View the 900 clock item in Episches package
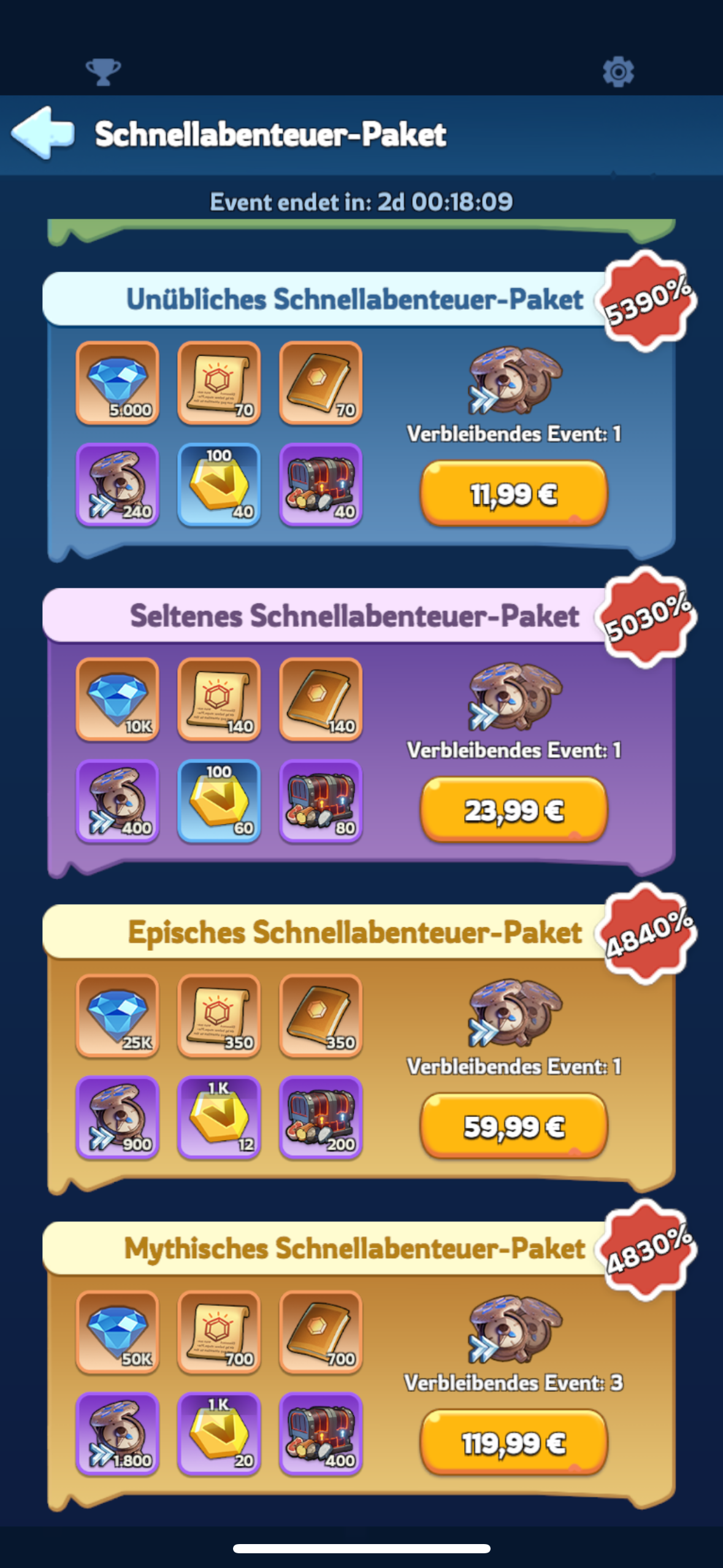The width and height of the screenshot is (723, 1568). [118, 1117]
